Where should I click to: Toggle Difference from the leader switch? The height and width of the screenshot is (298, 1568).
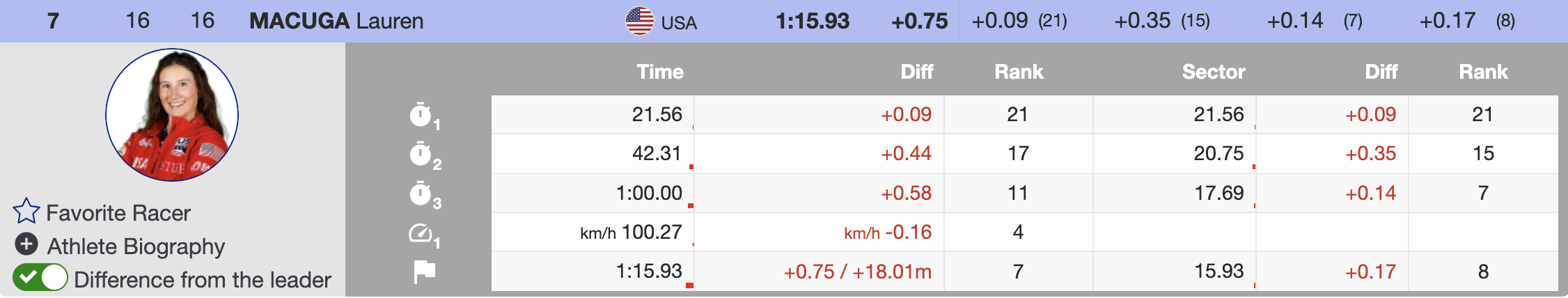40,278
